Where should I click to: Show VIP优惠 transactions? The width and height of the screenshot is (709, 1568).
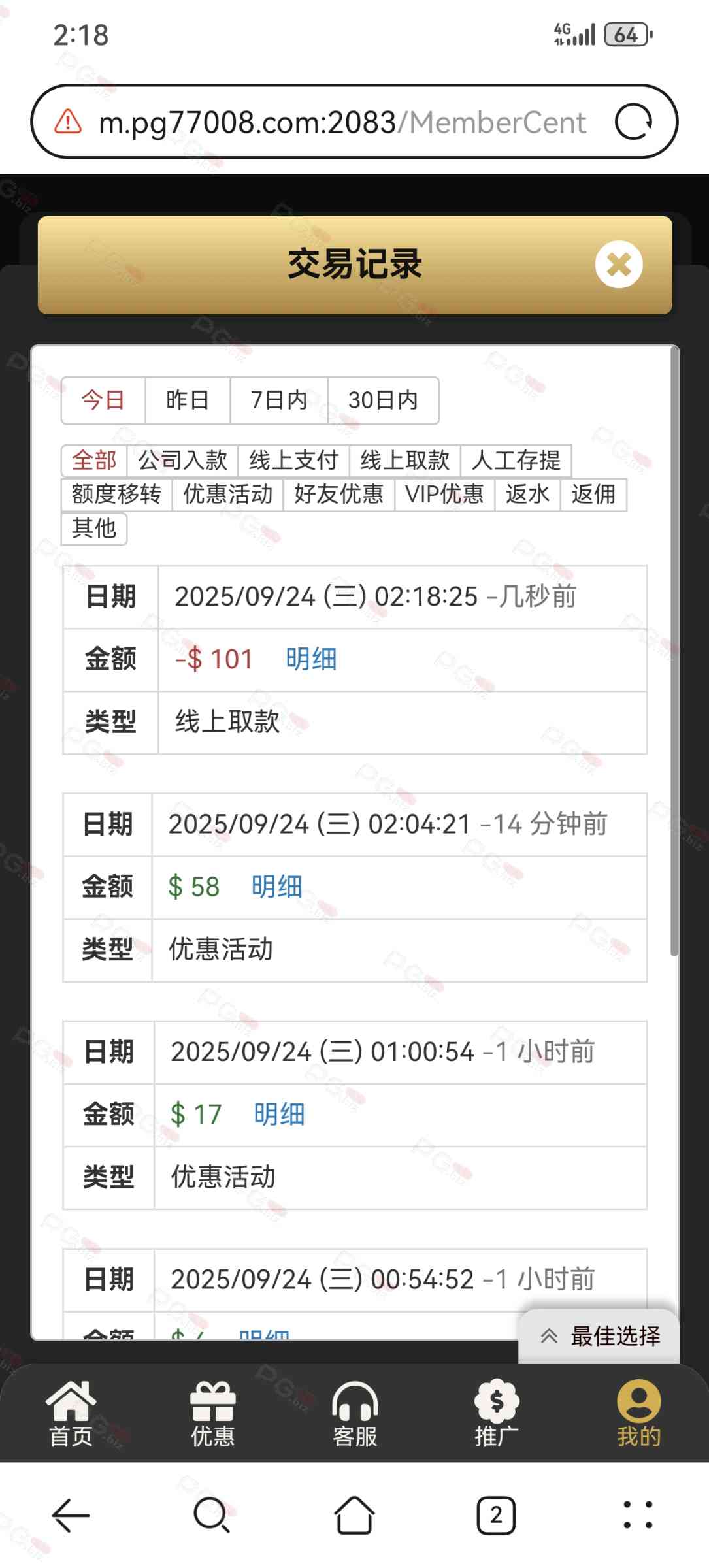(444, 495)
